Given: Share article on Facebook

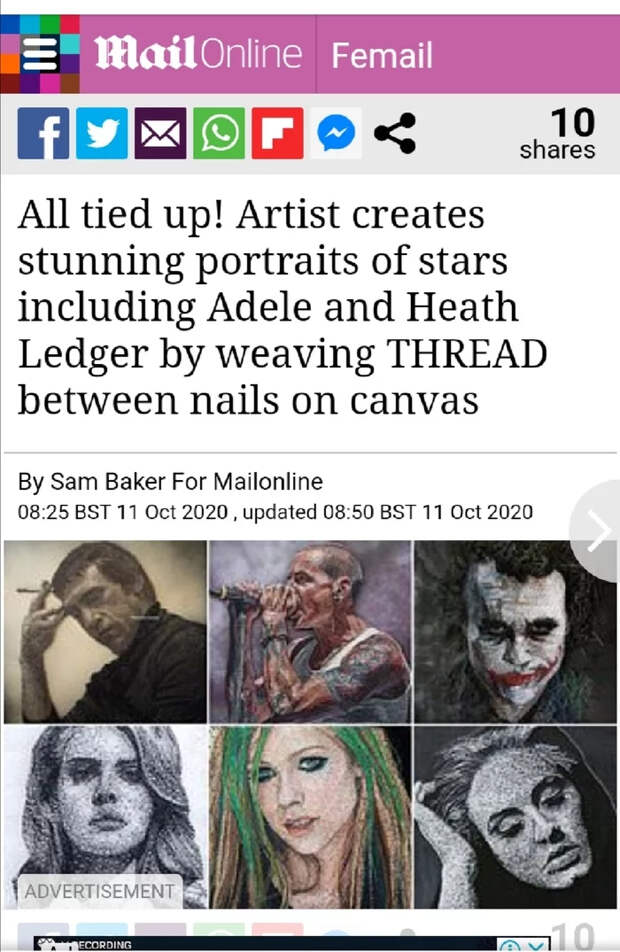Looking at the screenshot, I should [x=43, y=134].
